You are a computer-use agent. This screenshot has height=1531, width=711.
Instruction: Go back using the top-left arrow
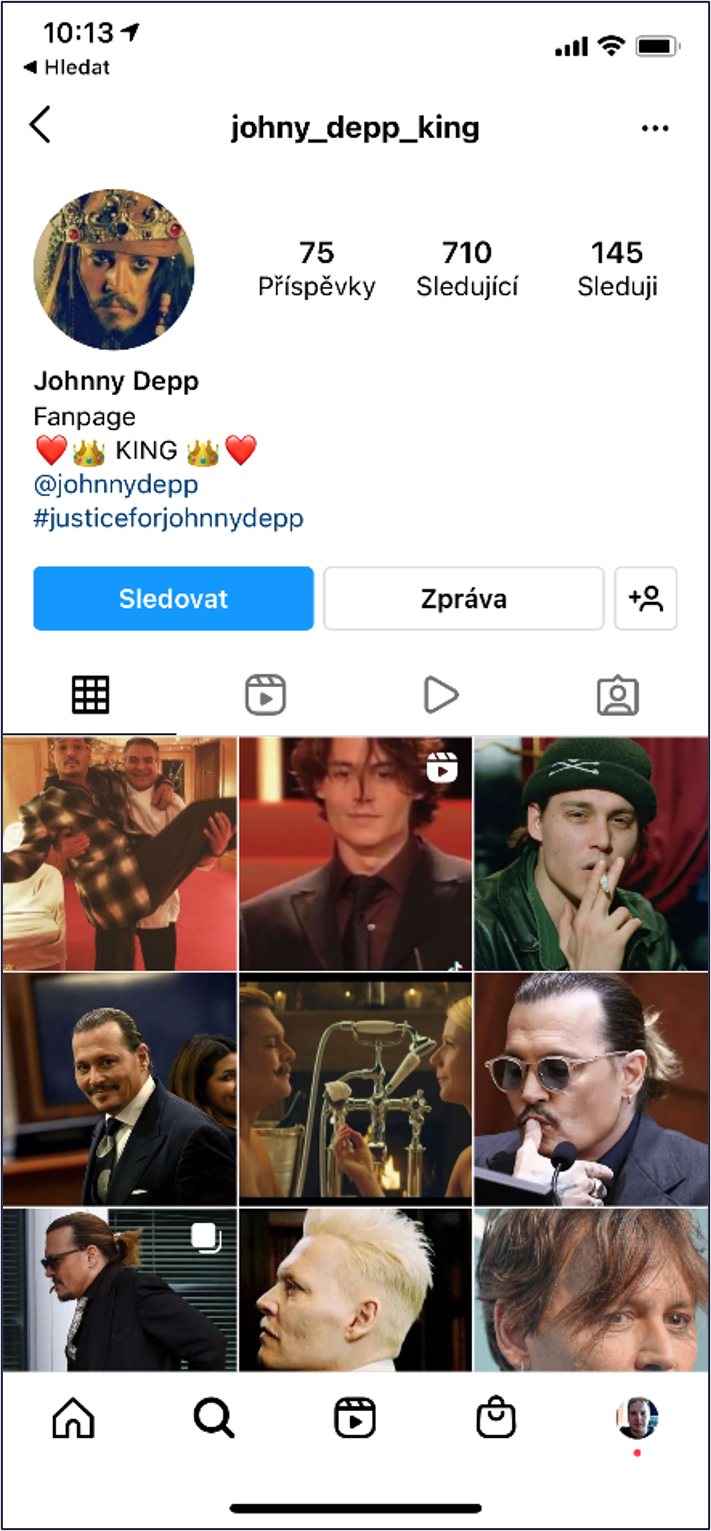[x=40, y=126]
